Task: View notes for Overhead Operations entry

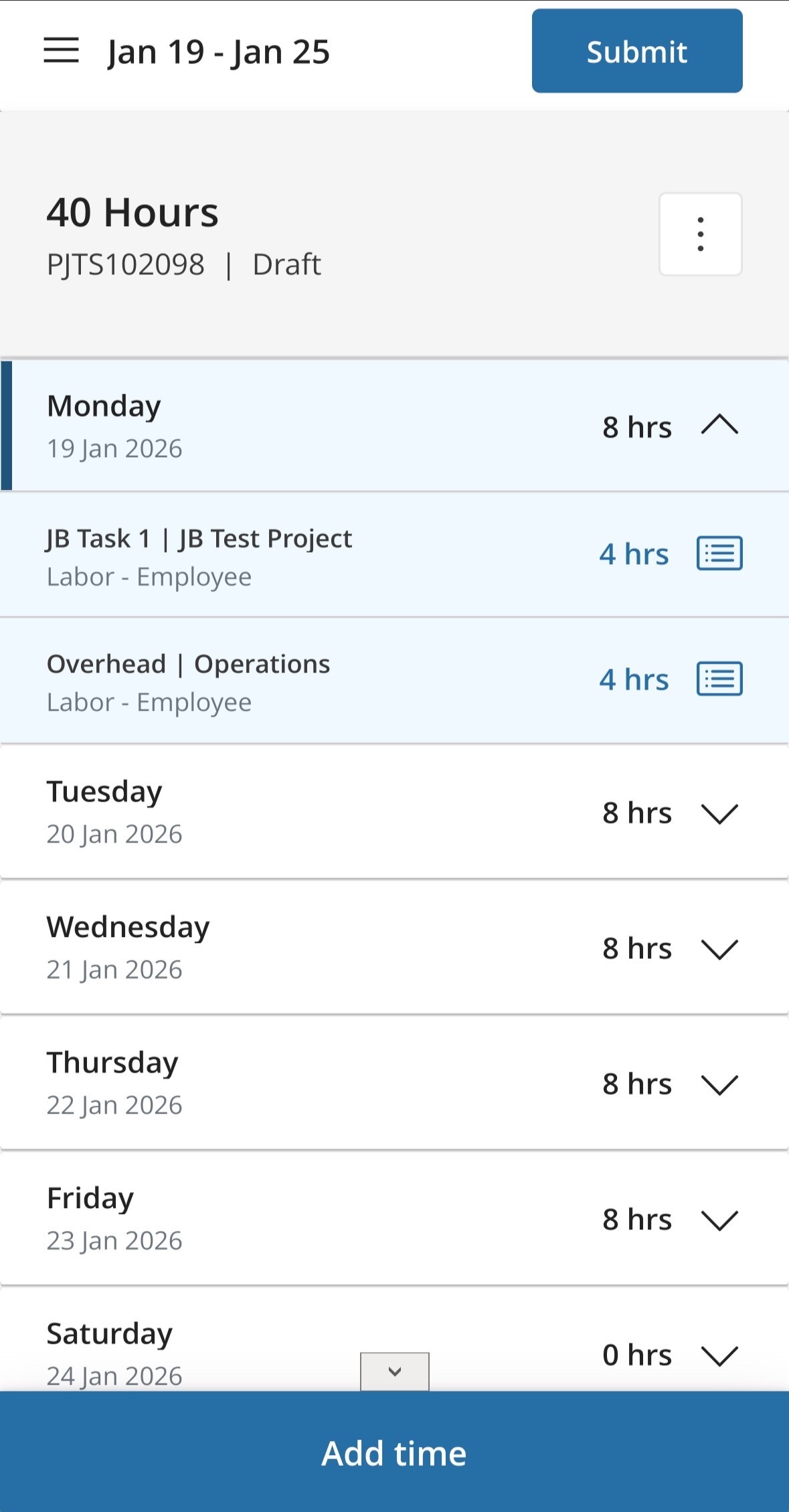Action: 719,679
